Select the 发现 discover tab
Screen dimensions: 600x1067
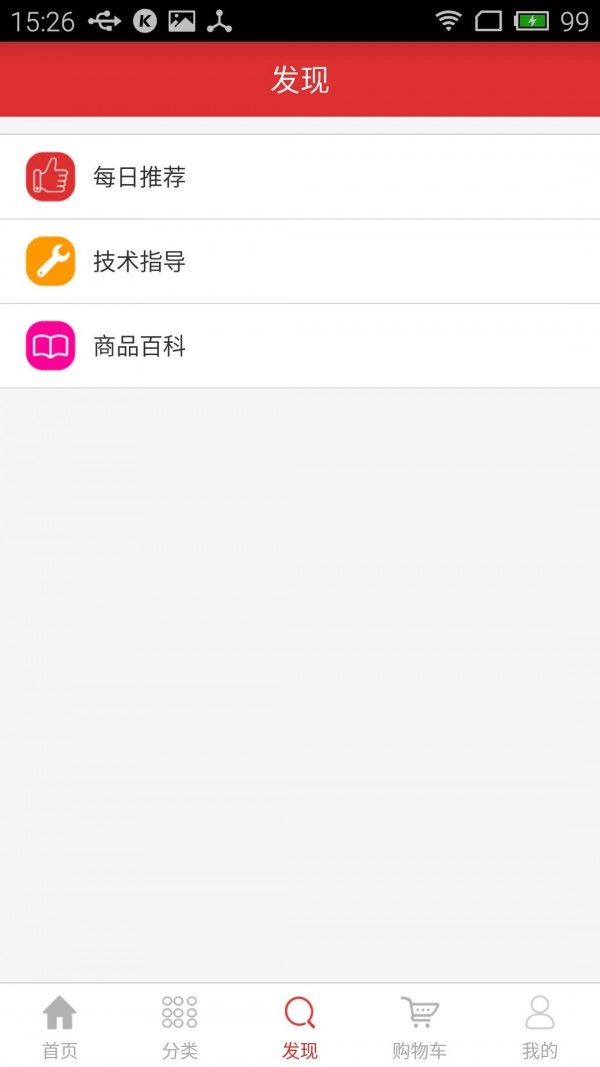coord(300,1026)
